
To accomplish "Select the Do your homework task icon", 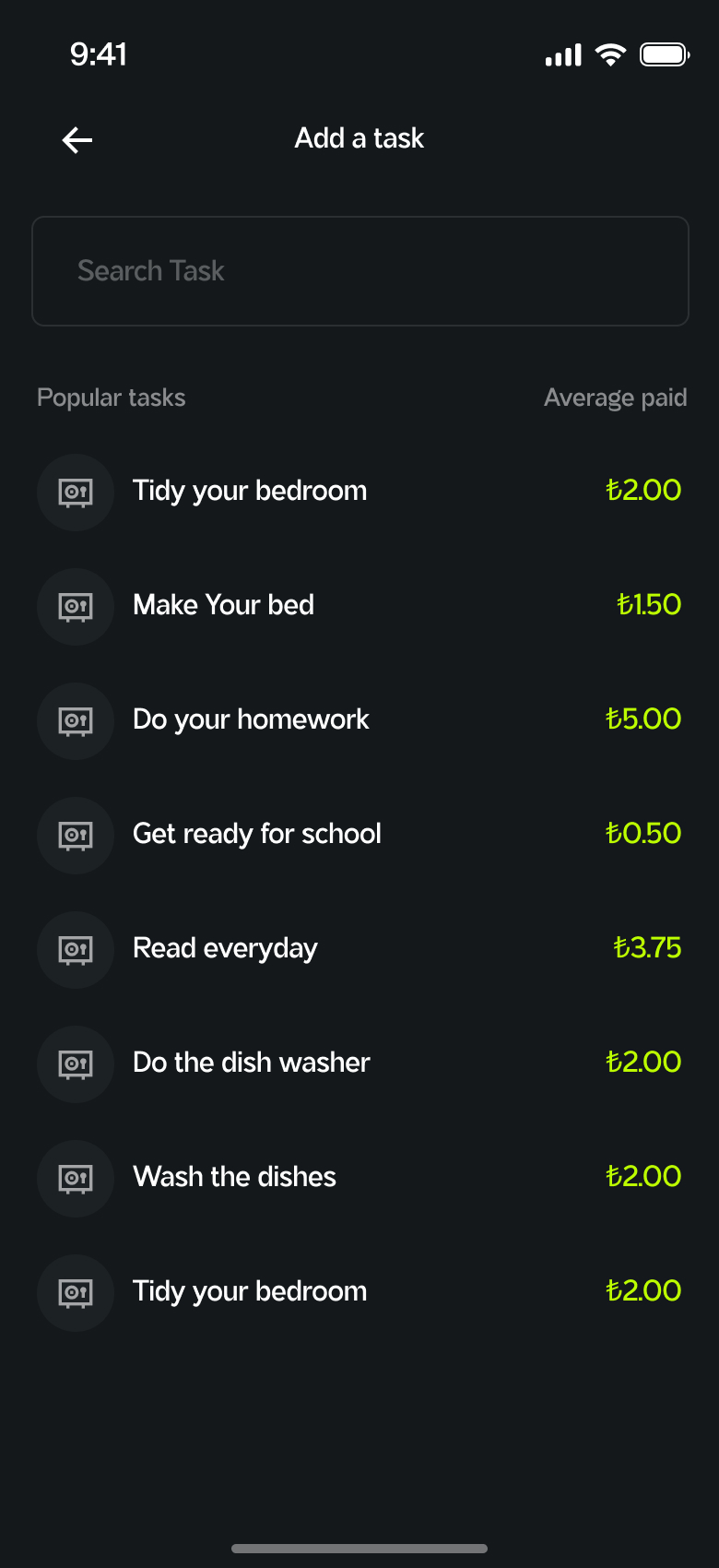I will (x=76, y=720).
